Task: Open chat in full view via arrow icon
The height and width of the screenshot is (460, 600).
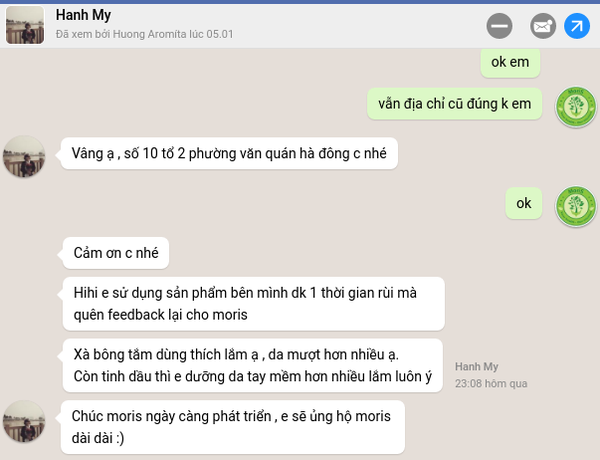Action: click(577, 26)
